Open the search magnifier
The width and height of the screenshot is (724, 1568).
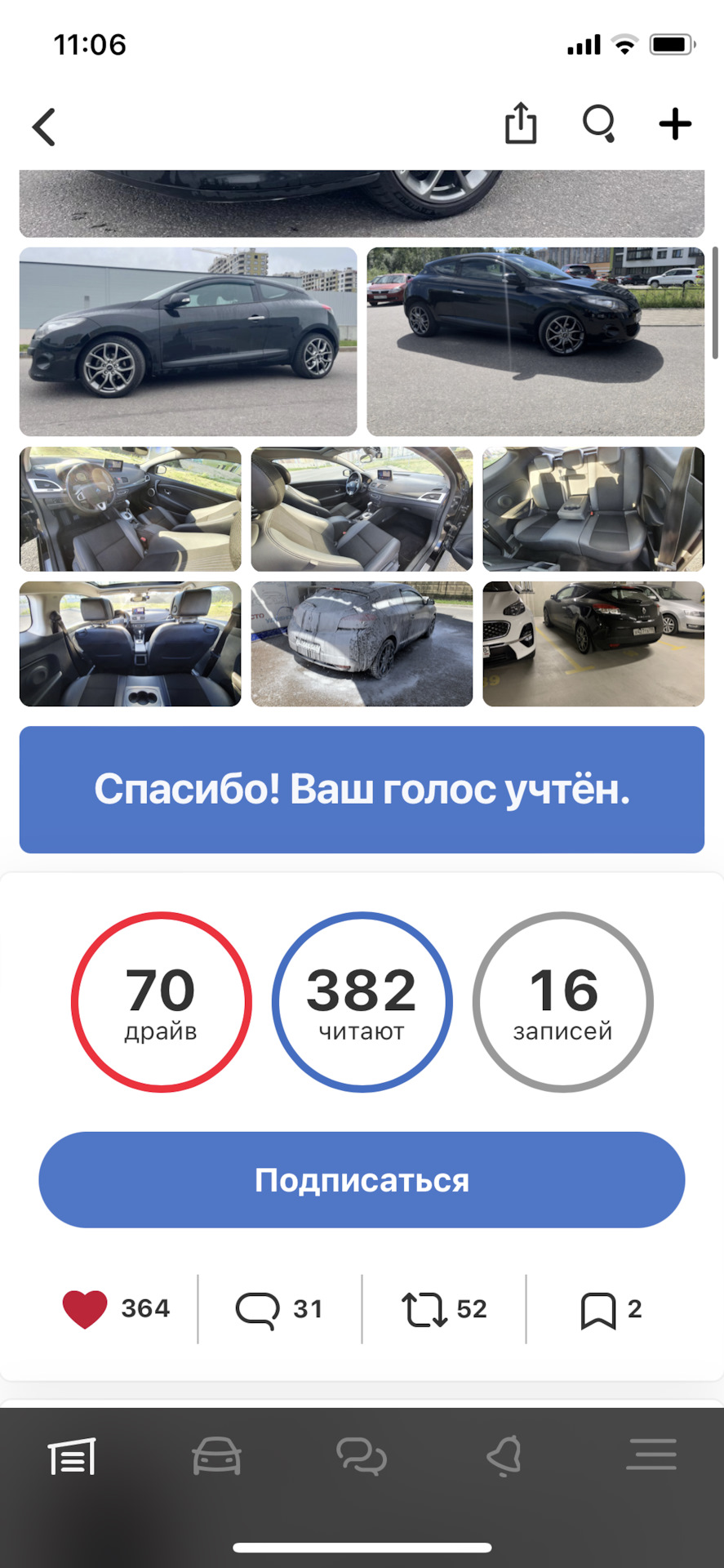[x=598, y=124]
